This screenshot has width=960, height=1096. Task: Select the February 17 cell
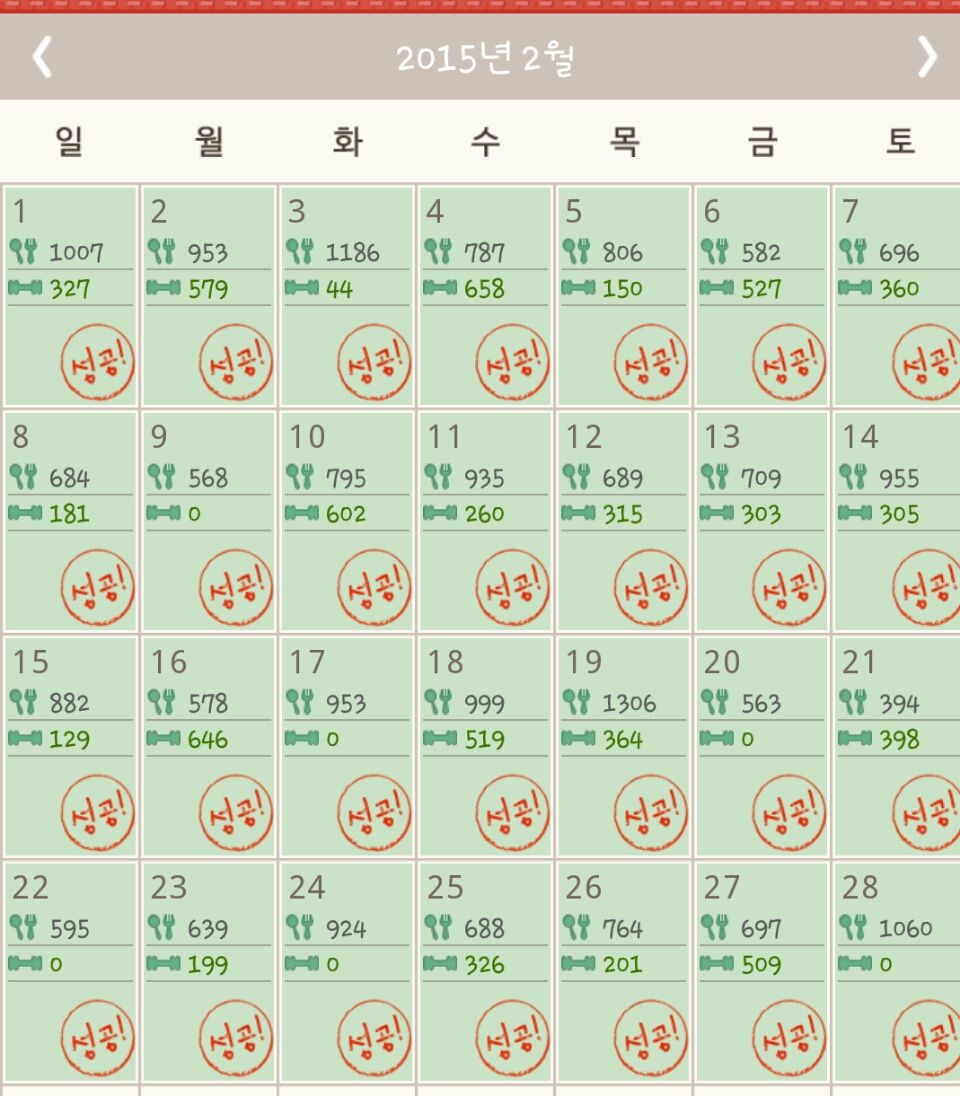[346, 746]
